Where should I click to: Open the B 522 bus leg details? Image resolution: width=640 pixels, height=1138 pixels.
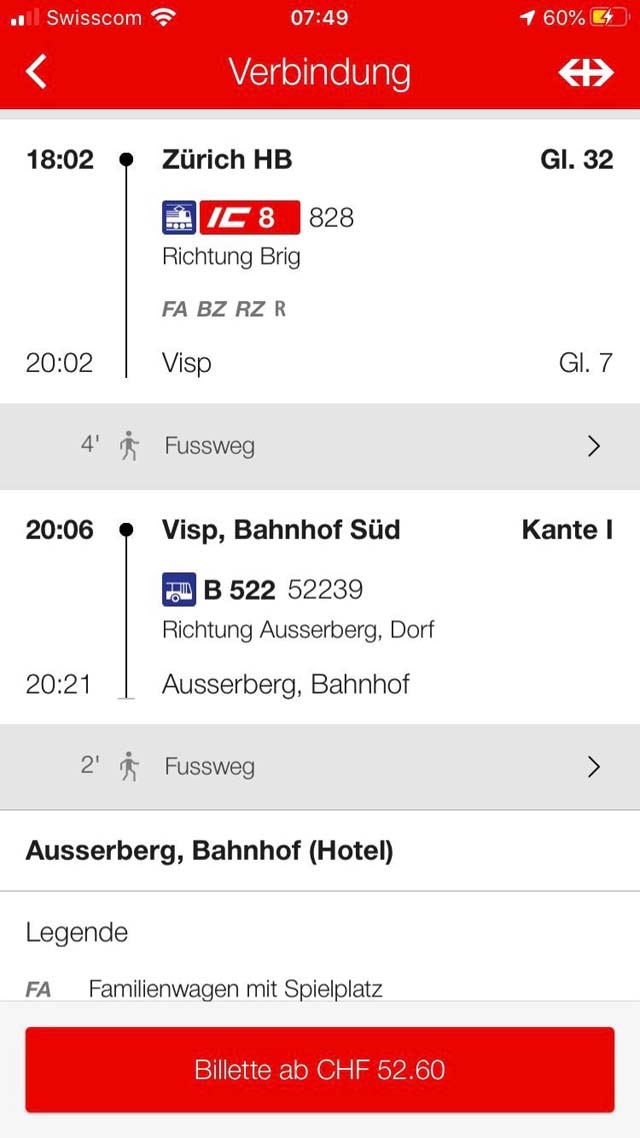pyautogui.click(x=320, y=607)
